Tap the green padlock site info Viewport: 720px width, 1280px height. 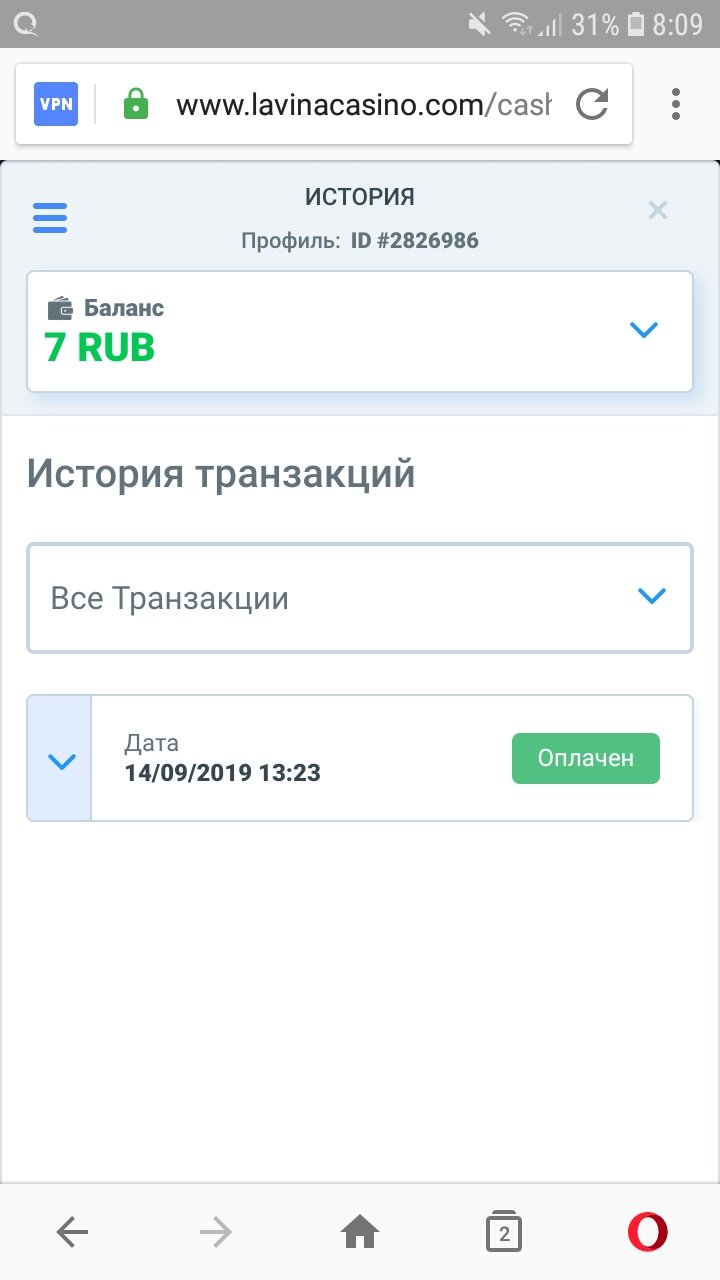coord(136,104)
